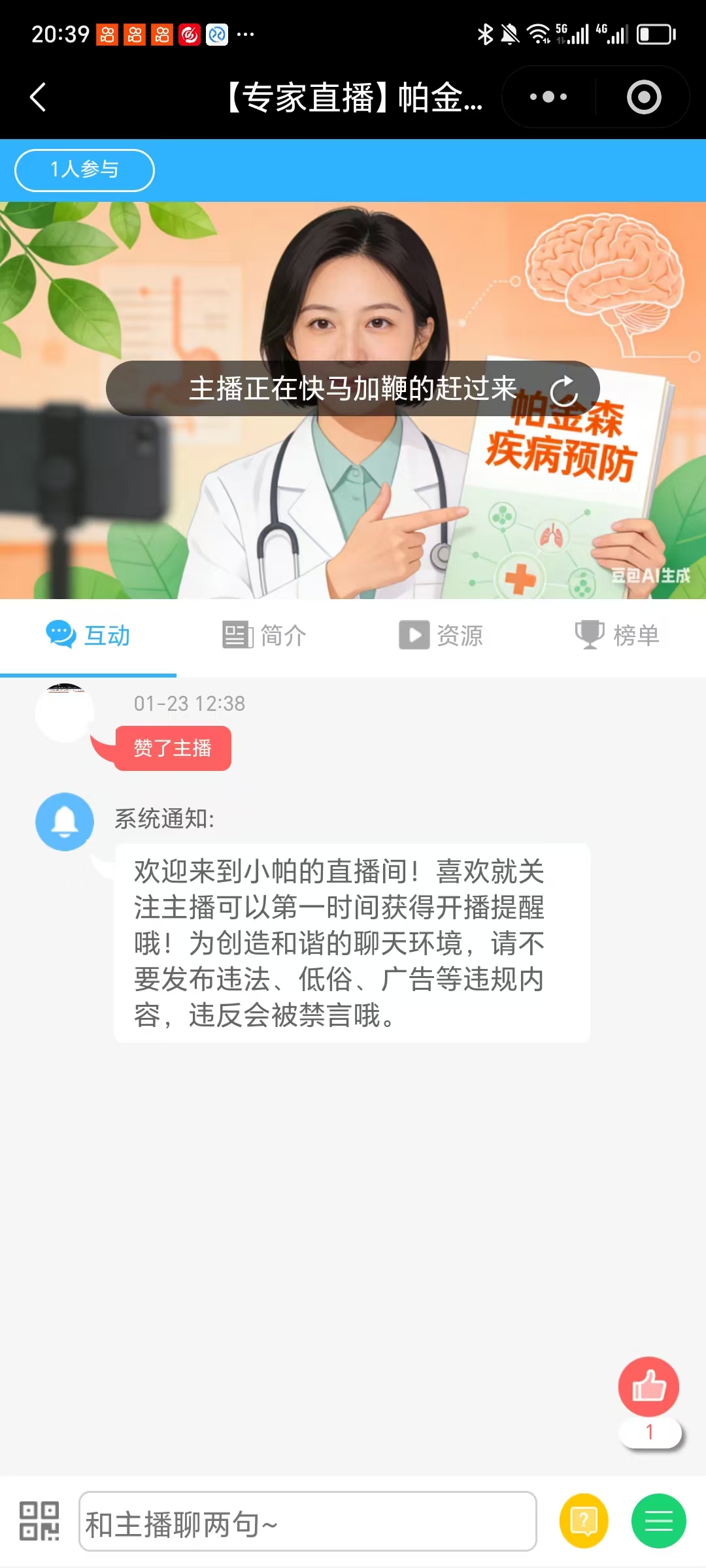The image size is (706, 1568).
Task: Open the 资源 tab
Action: [x=441, y=635]
